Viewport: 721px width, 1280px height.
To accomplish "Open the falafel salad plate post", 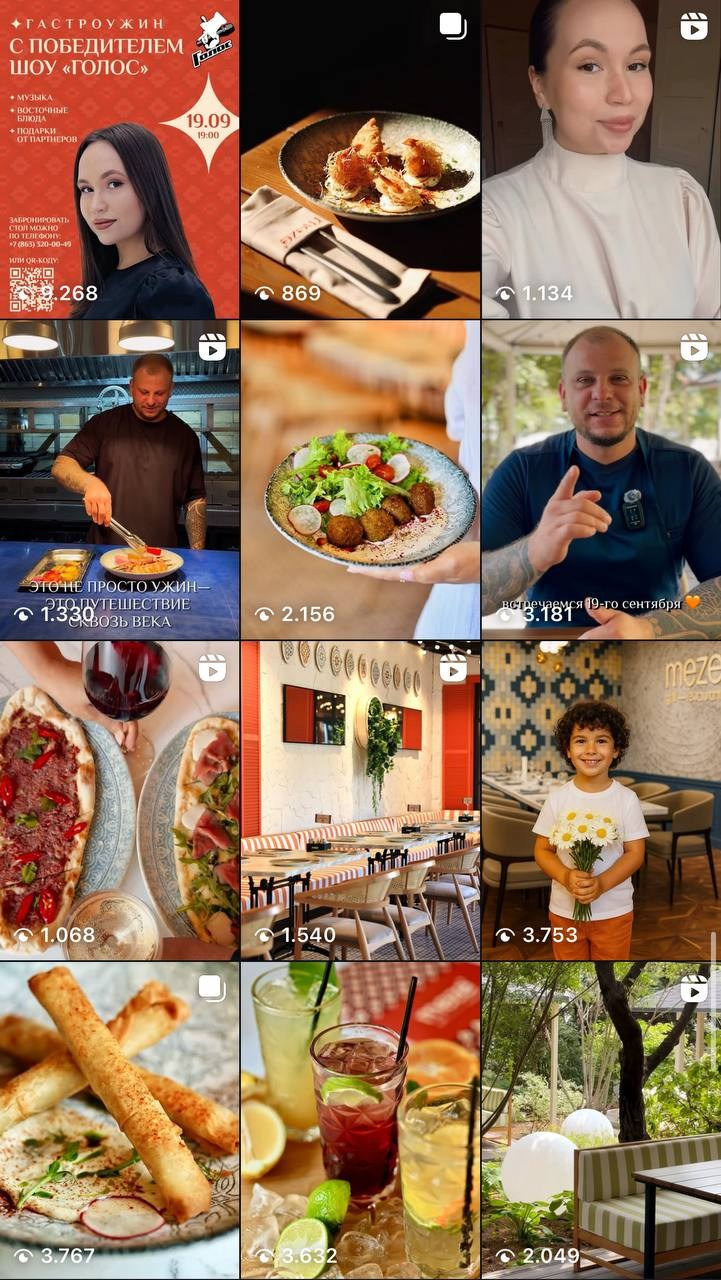I will pyautogui.click(x=360, y=480).
